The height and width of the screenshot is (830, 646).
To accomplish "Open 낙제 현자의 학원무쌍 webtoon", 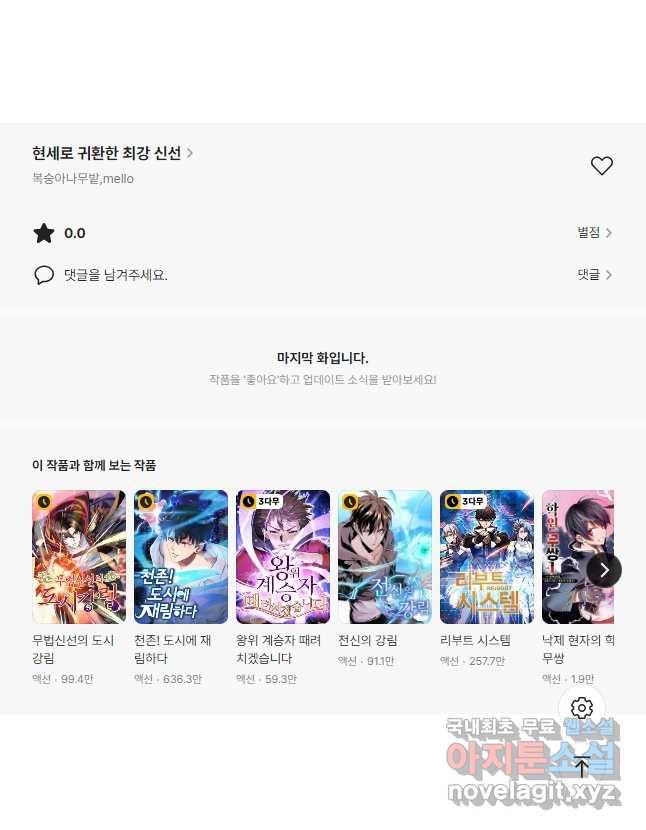I will pyautogui.click(x=572, y=557).
